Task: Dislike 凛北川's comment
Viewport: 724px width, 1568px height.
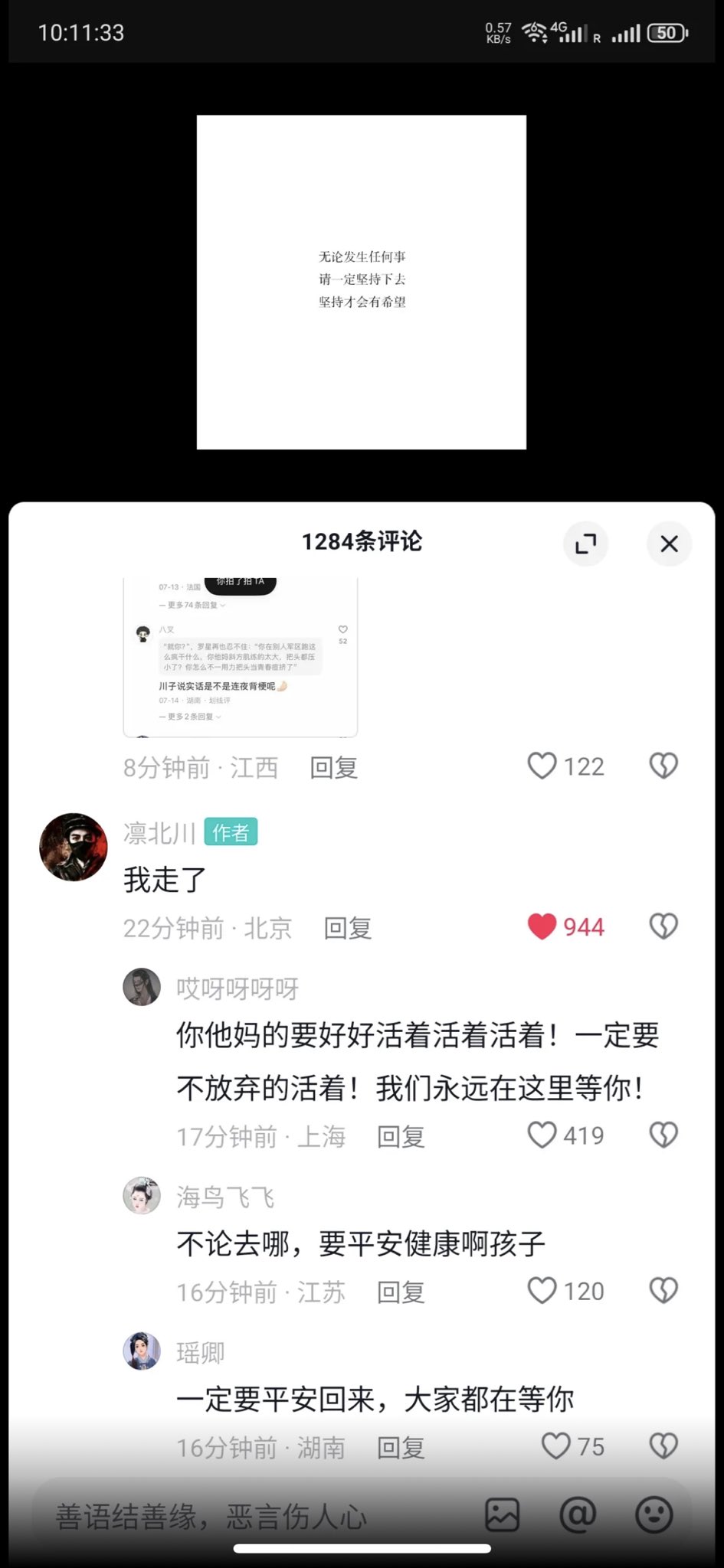Action: tap(663, 926)
